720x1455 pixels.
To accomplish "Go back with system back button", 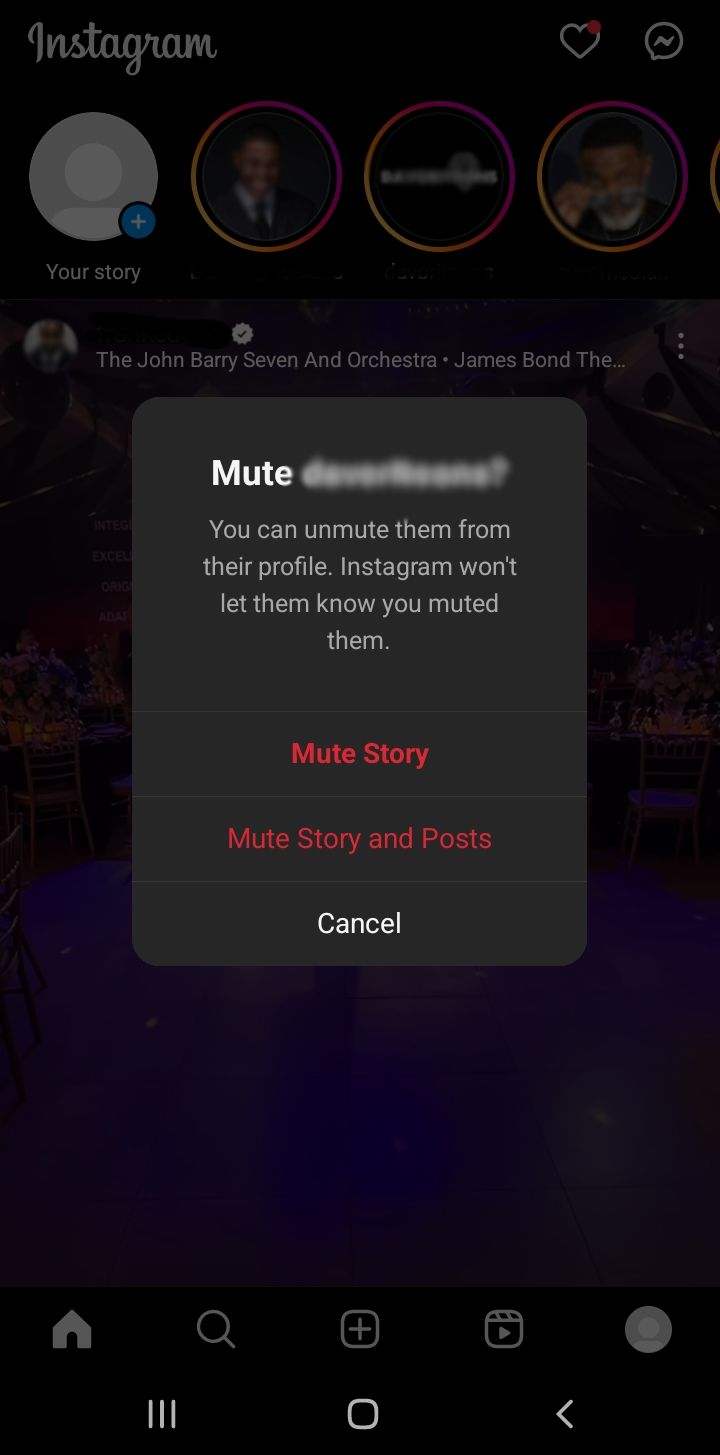I will (x=564, y=1413).
